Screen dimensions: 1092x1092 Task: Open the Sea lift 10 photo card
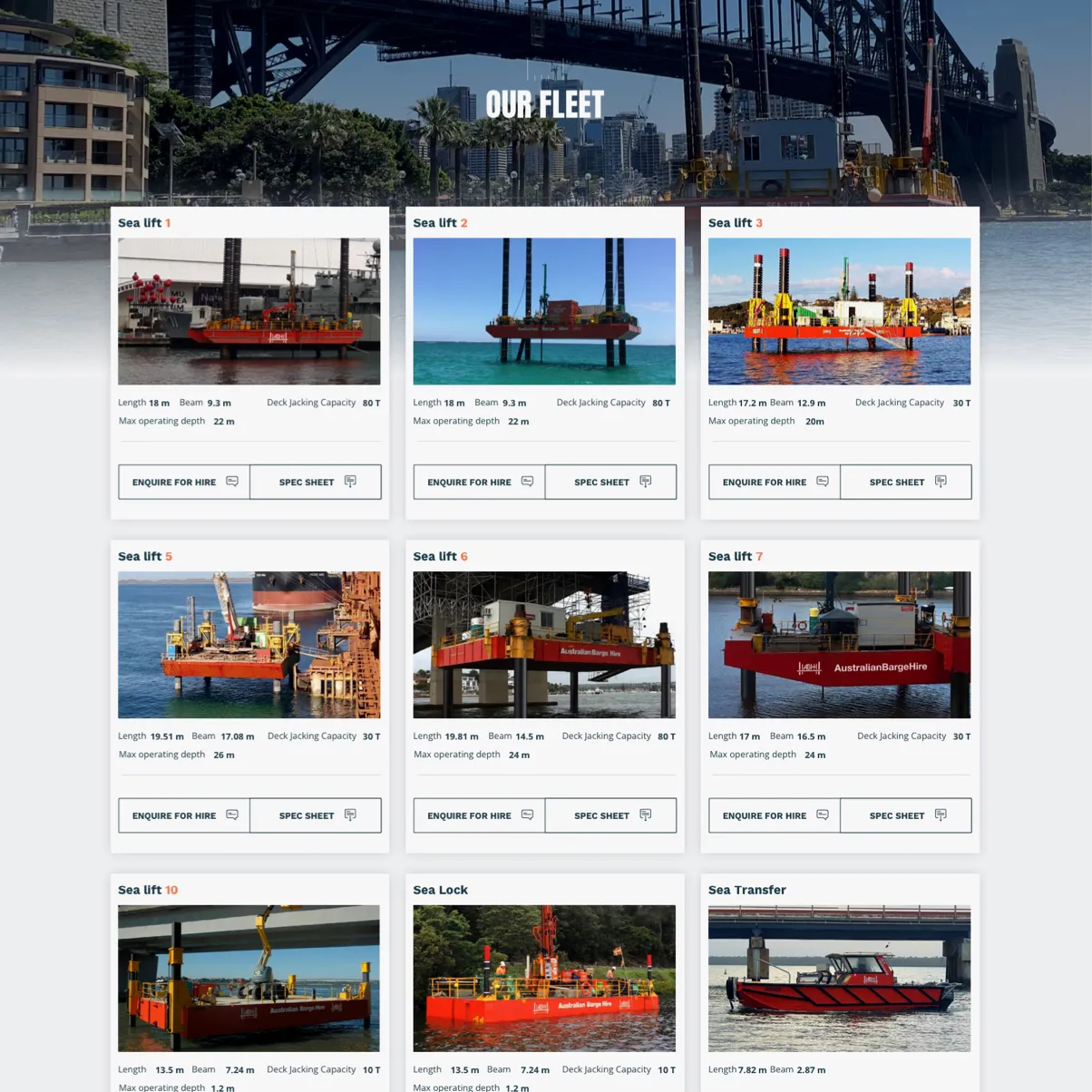pyautogui.click(x=249, y=978)
